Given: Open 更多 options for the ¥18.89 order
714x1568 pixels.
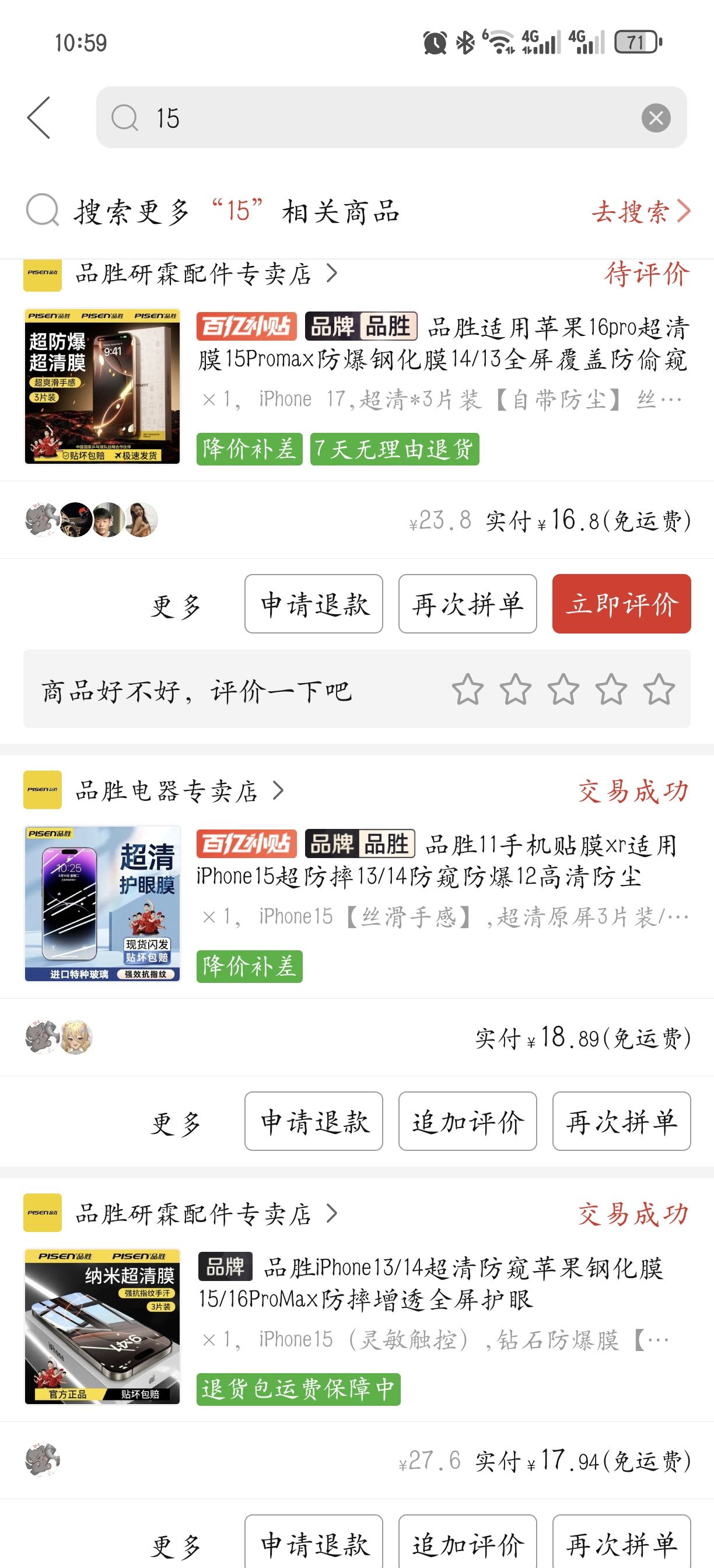Looking at the screenshot, I should tap(176, 1123).
